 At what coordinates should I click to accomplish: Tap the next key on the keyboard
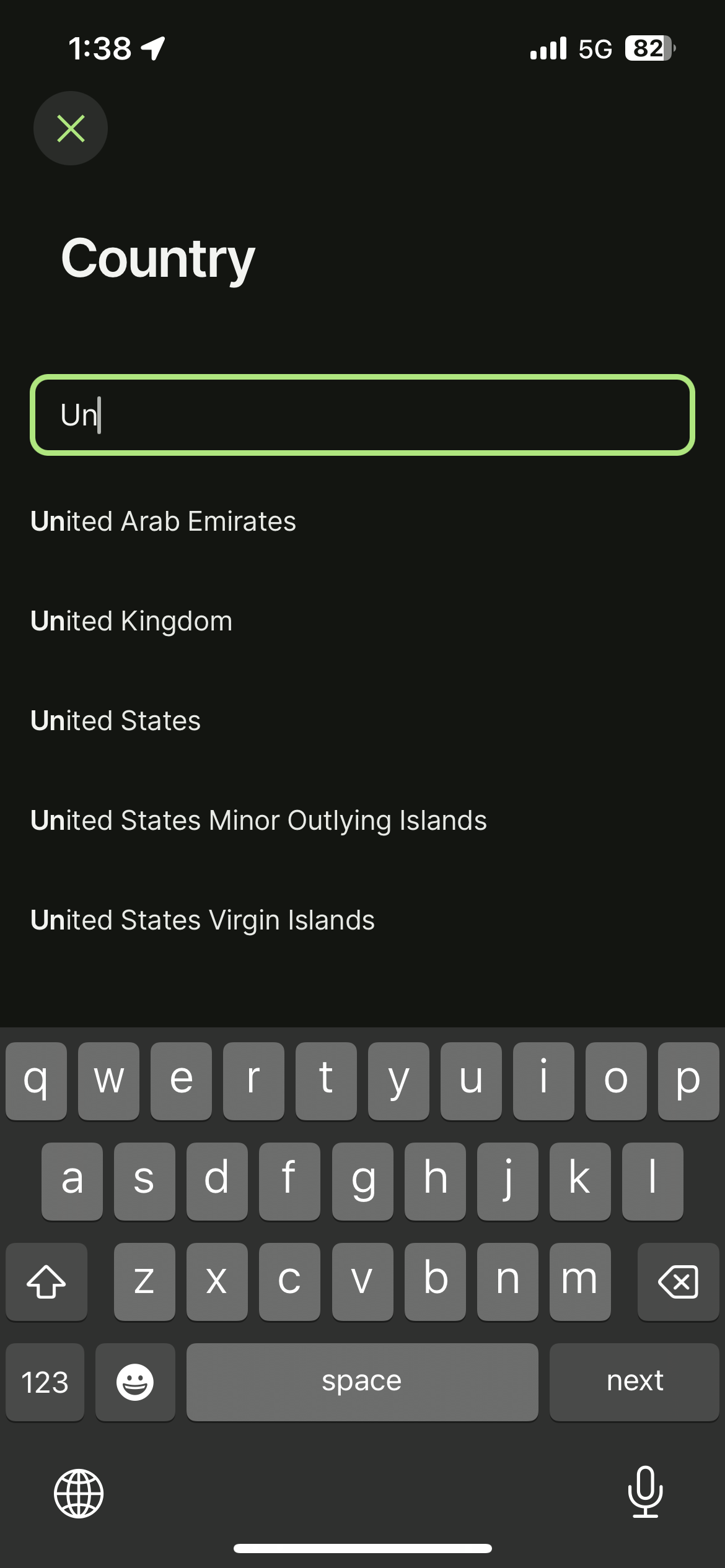635,1382
